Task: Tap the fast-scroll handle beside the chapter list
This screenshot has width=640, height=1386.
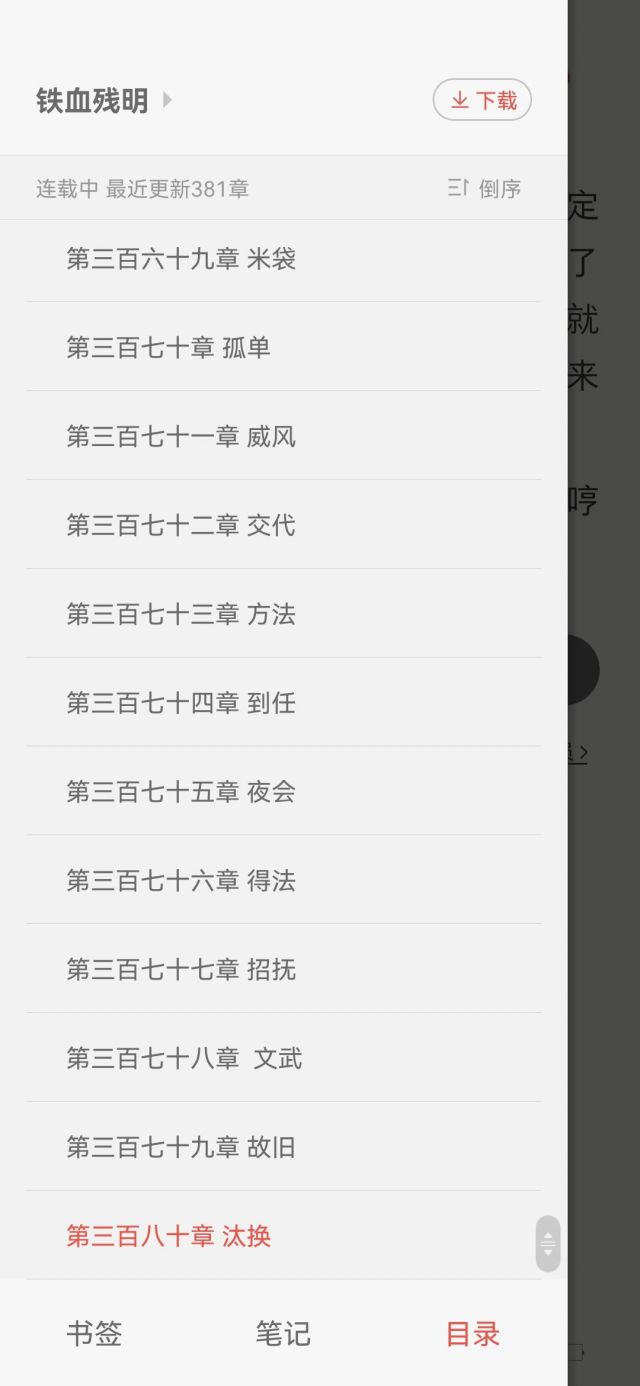Action: click(x=548, y=1244)
